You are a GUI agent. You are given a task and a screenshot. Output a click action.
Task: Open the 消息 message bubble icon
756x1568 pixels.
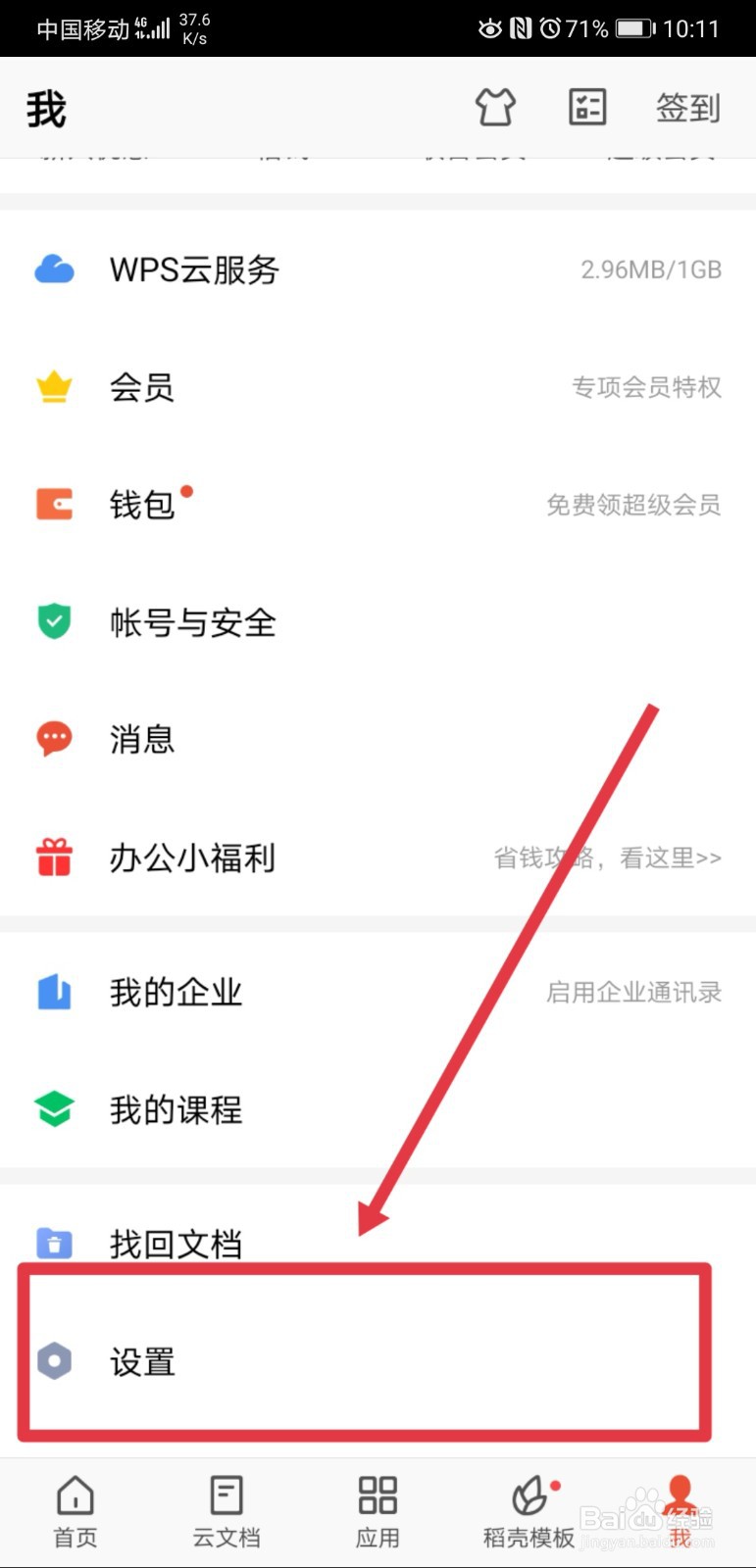point(54,739)
